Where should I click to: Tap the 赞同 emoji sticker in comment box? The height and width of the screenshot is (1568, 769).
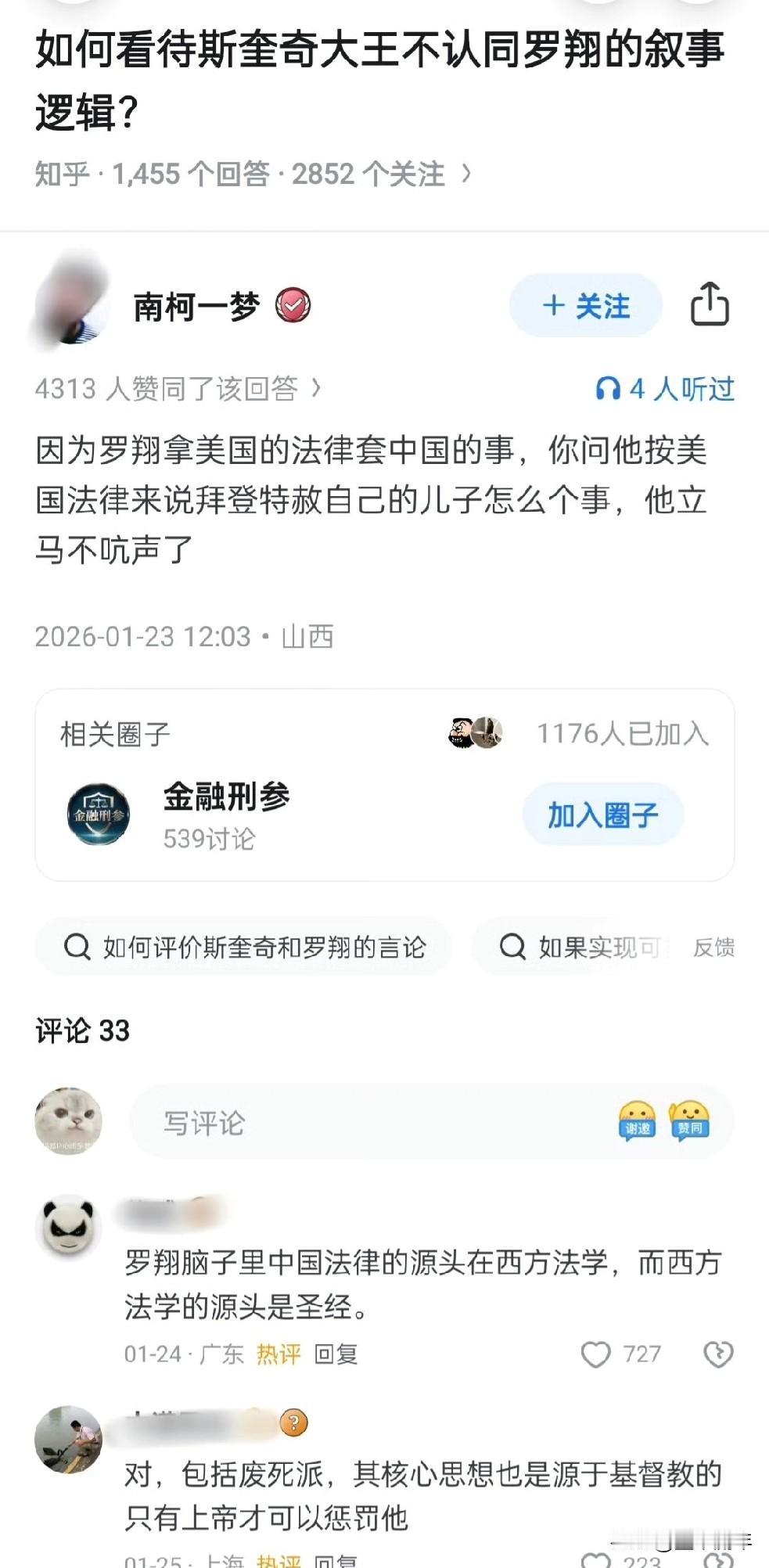pyautogui.click(x=688, y=1120)
